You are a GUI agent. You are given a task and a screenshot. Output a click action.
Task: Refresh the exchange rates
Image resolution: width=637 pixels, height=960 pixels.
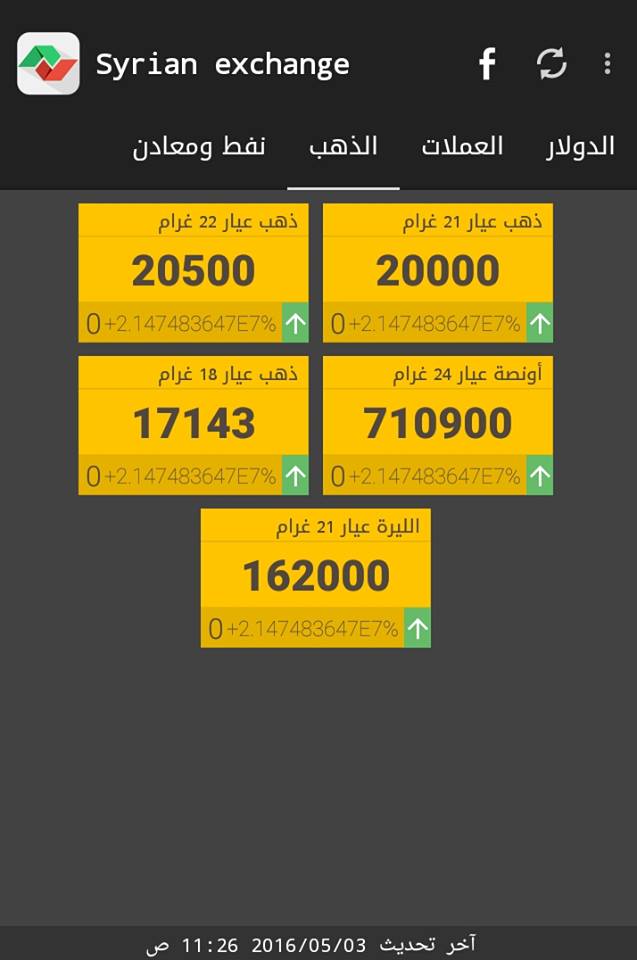[x=551, y=65]
